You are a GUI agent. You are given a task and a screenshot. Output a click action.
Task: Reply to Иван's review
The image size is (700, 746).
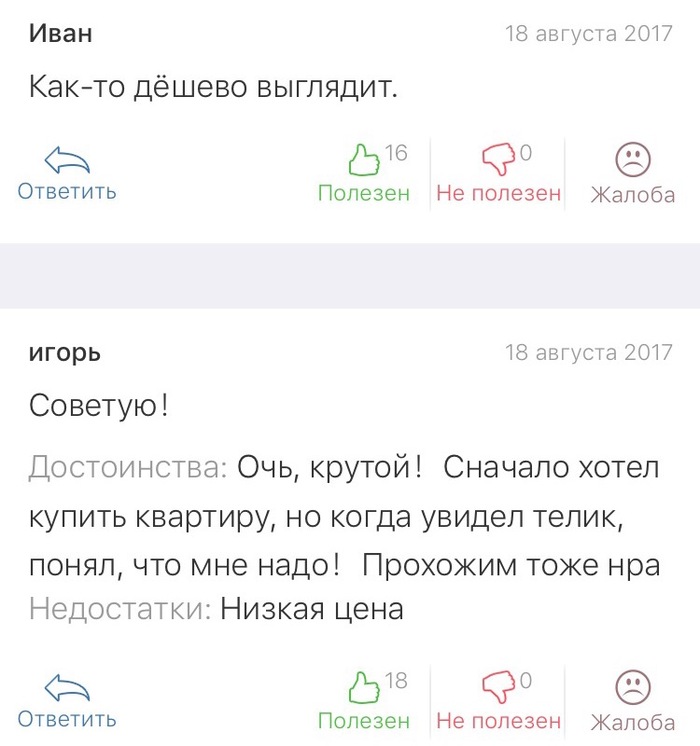[x=67, y=172]
